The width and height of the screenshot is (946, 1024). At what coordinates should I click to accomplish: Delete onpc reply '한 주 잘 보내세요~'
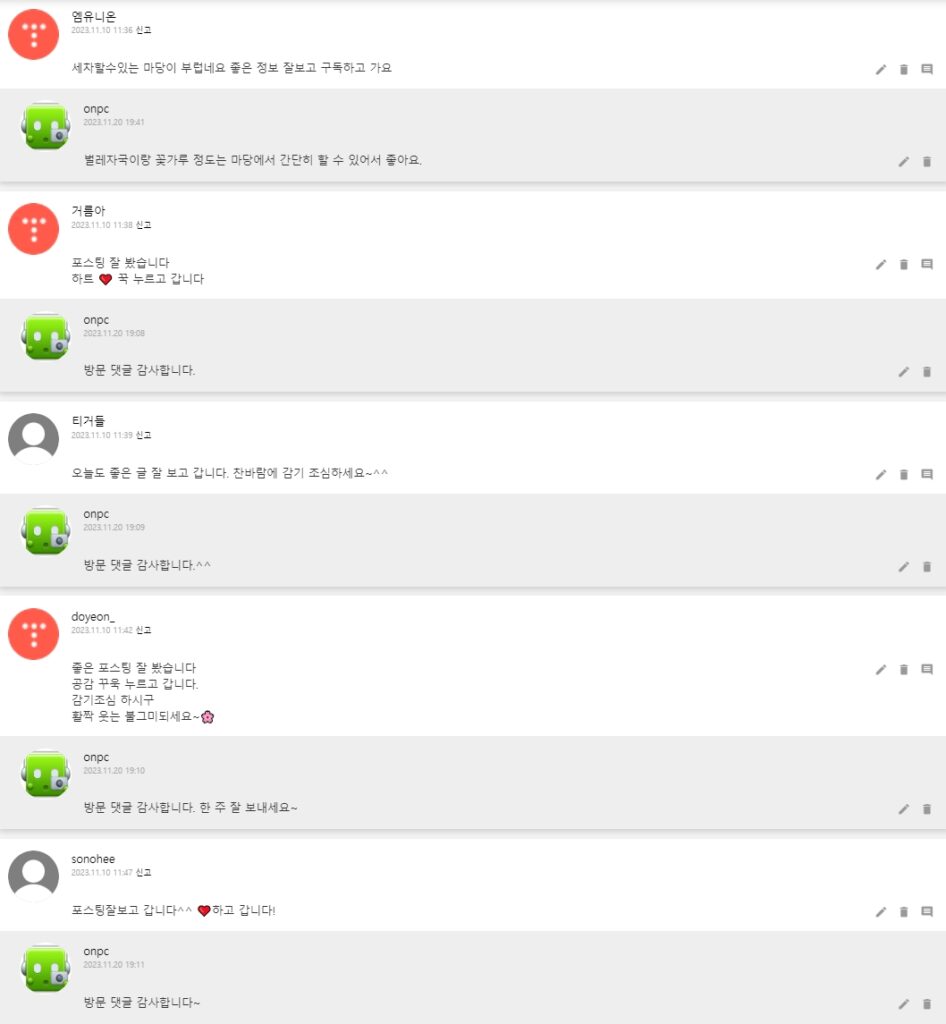[927, 809]
